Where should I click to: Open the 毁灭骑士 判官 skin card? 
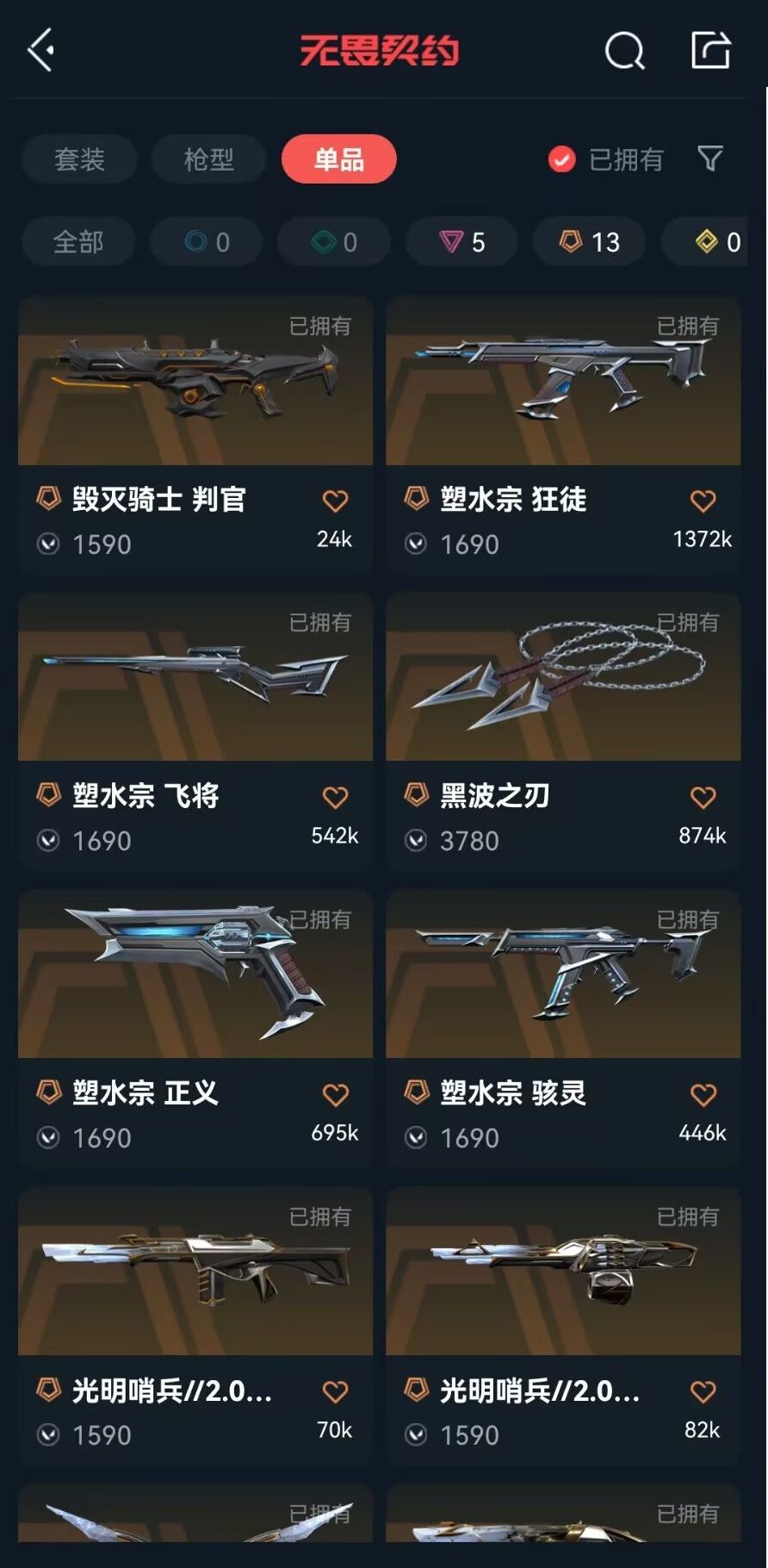point(195,435)
